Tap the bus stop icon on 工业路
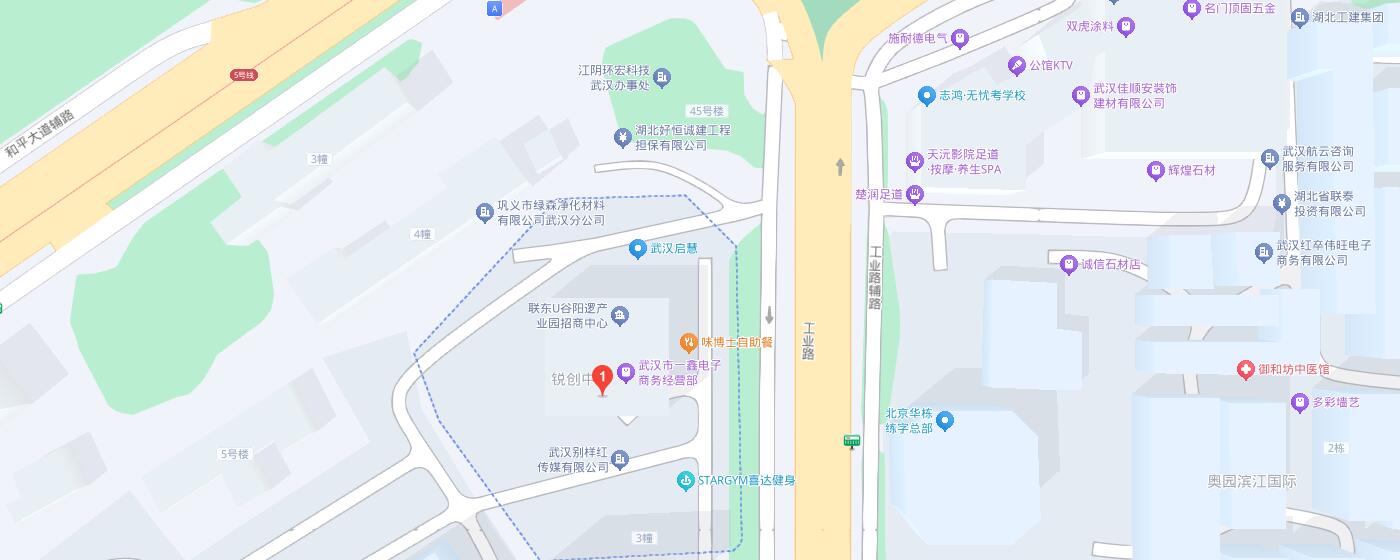This screenshot has height=560, width=1400. coord(852,441)
